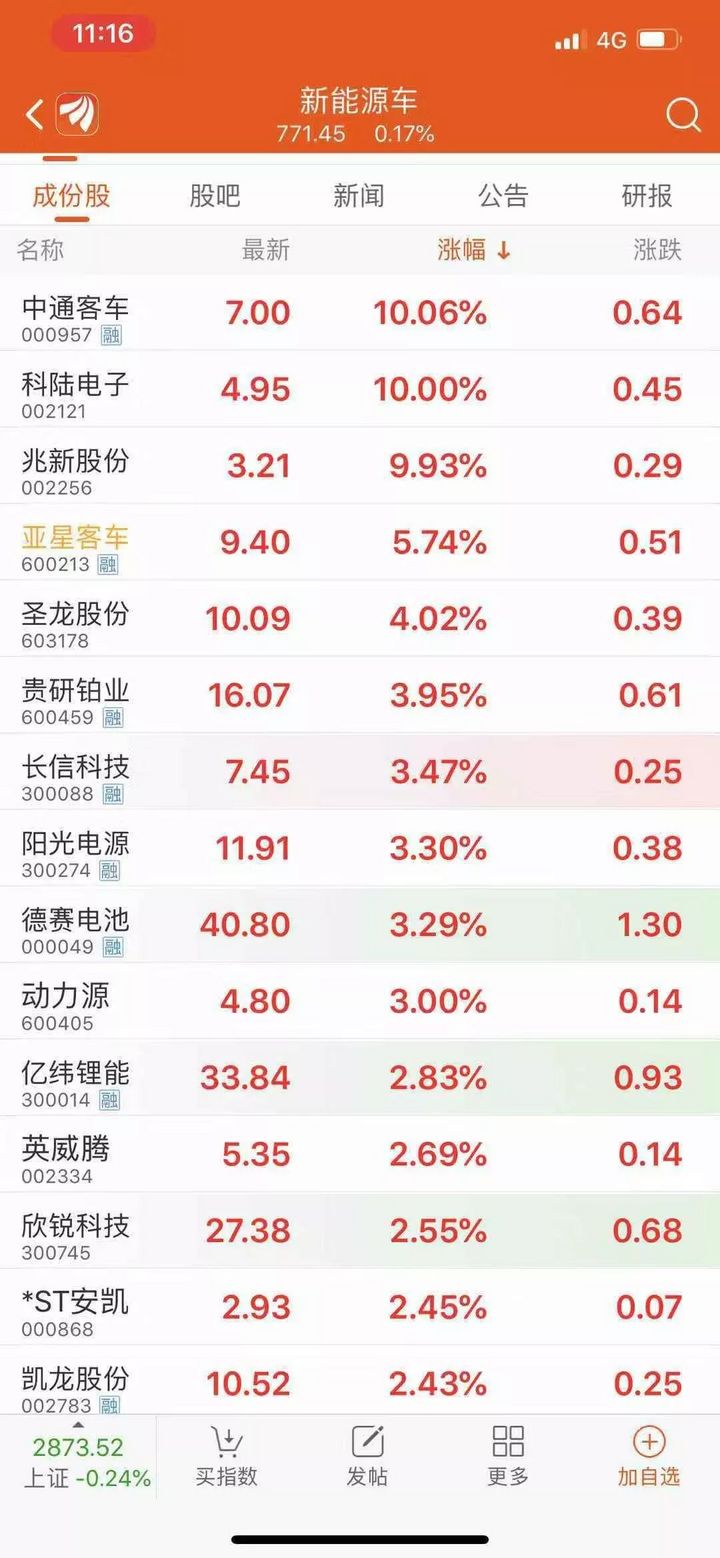
Task: Tap 买指数 in the bottom bar
Action: (227, 1456)
